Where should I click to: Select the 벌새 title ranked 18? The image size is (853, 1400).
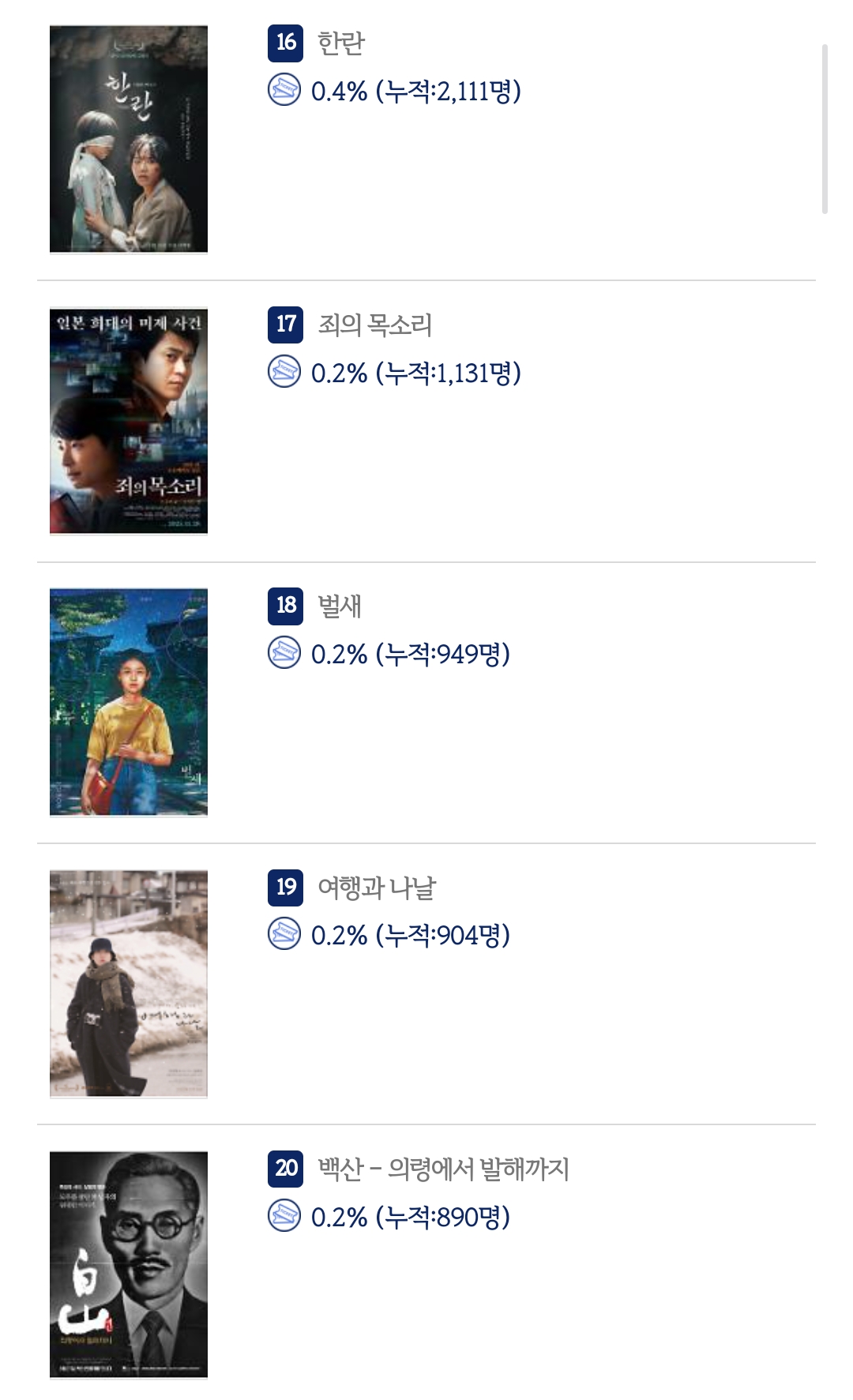coord(340,606)
